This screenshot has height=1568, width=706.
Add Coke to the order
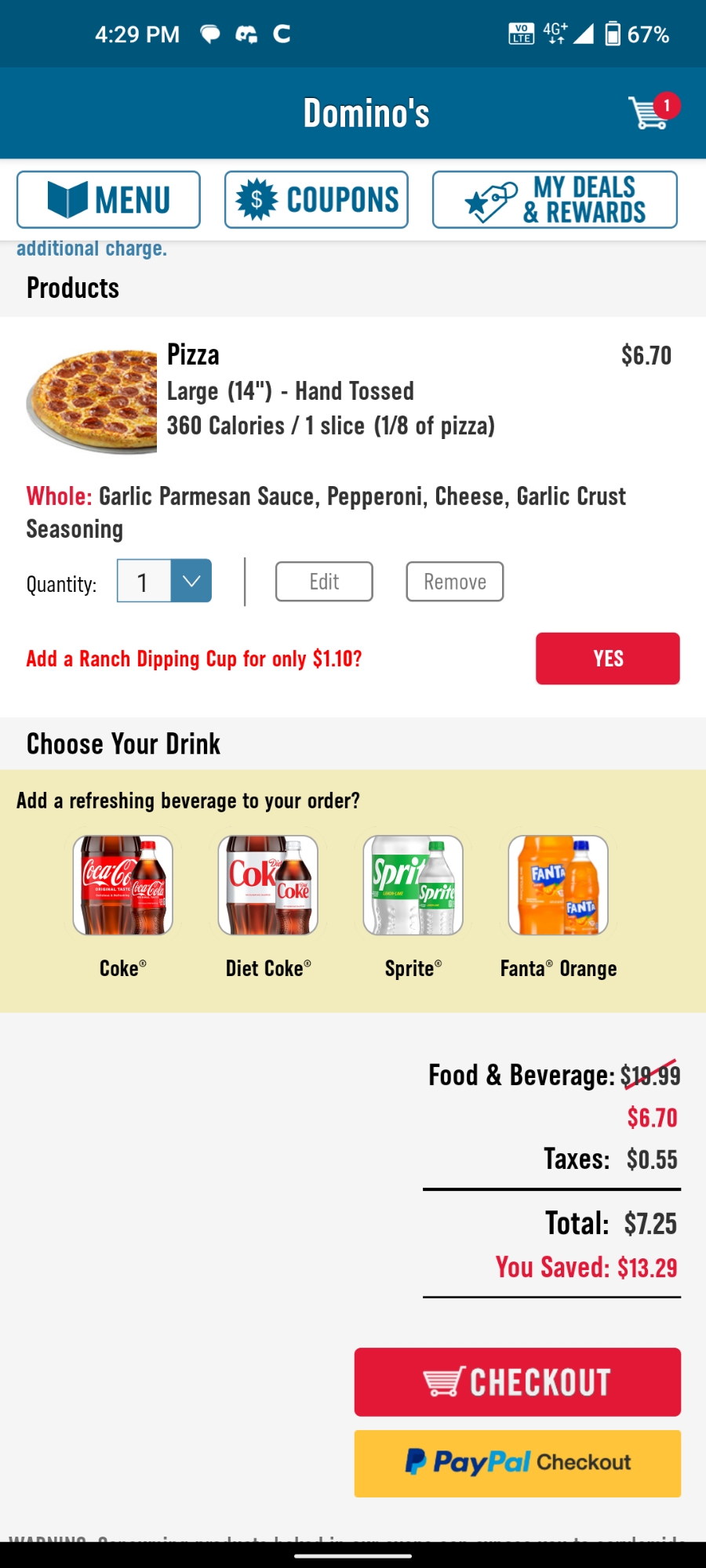pyautogui.click(x=123, y=885)
